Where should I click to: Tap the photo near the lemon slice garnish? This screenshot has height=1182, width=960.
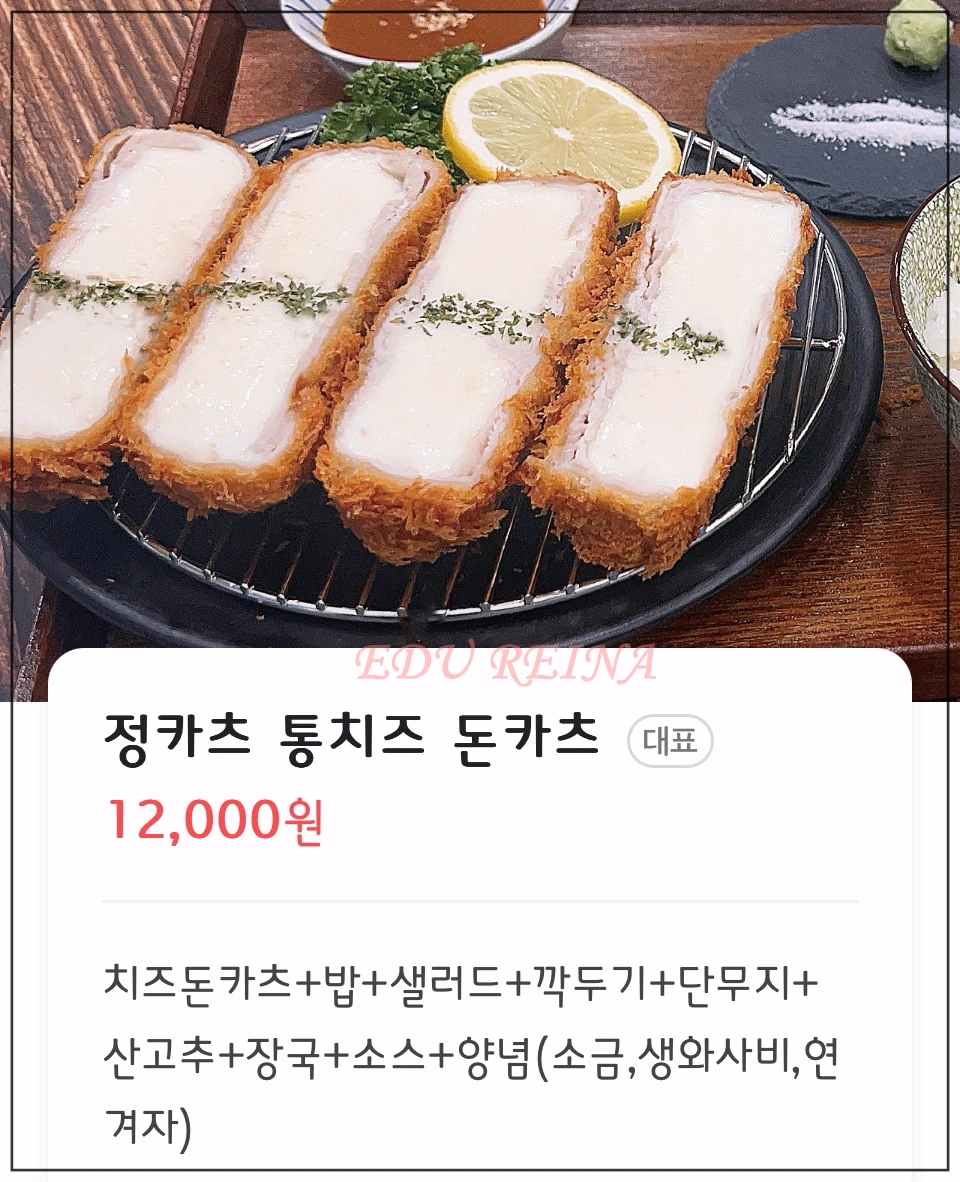[x=555, y=130]
